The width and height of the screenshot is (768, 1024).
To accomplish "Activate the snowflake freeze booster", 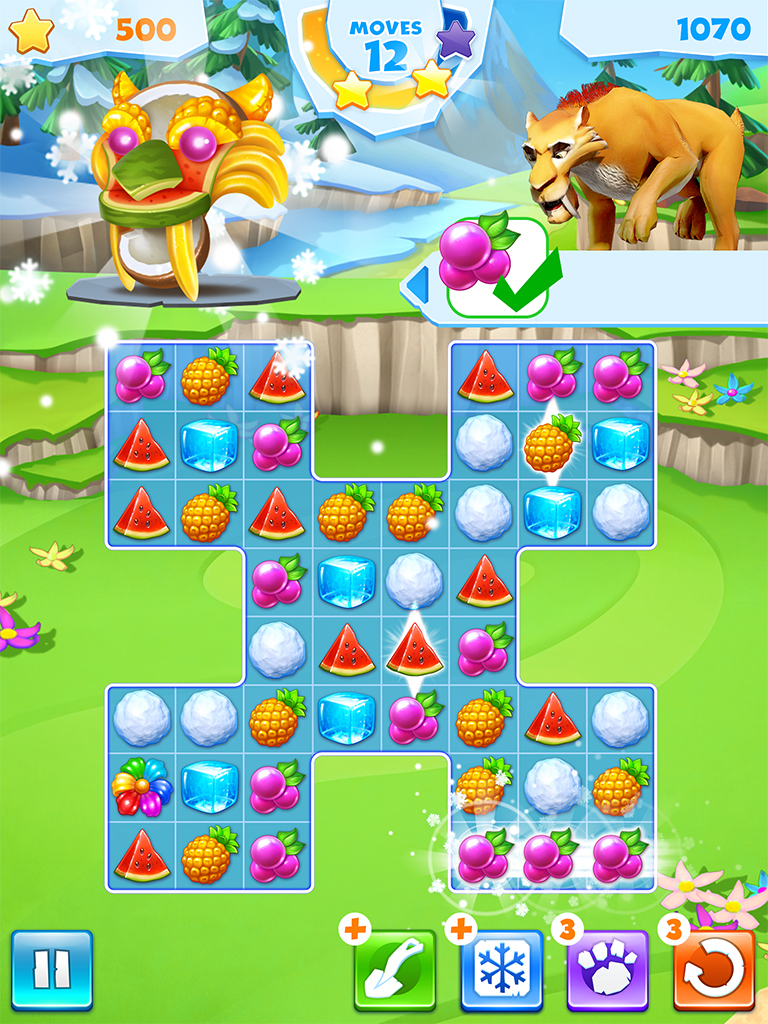I will coord(502,971).
